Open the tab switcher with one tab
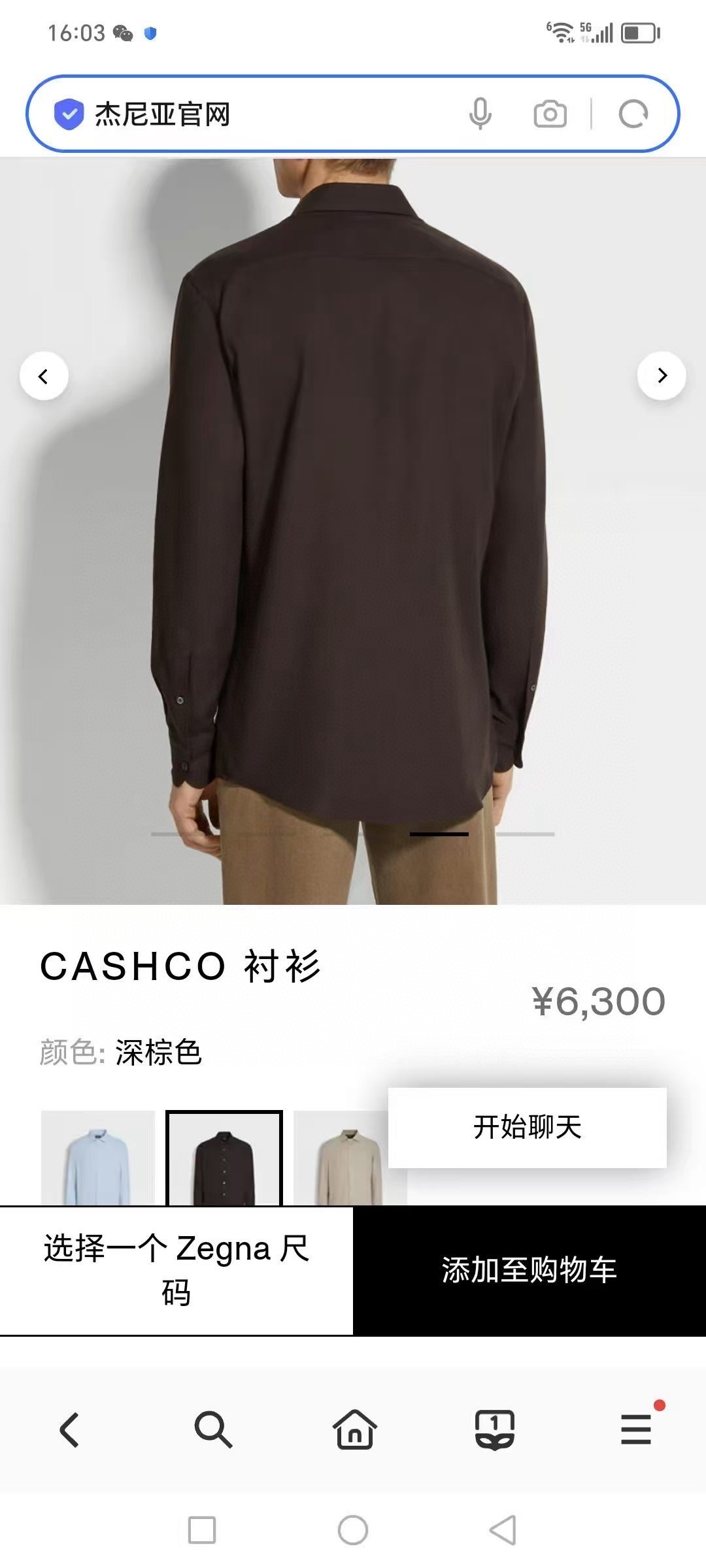Viewport: 706px width, 1568px height. [495, 1429]
